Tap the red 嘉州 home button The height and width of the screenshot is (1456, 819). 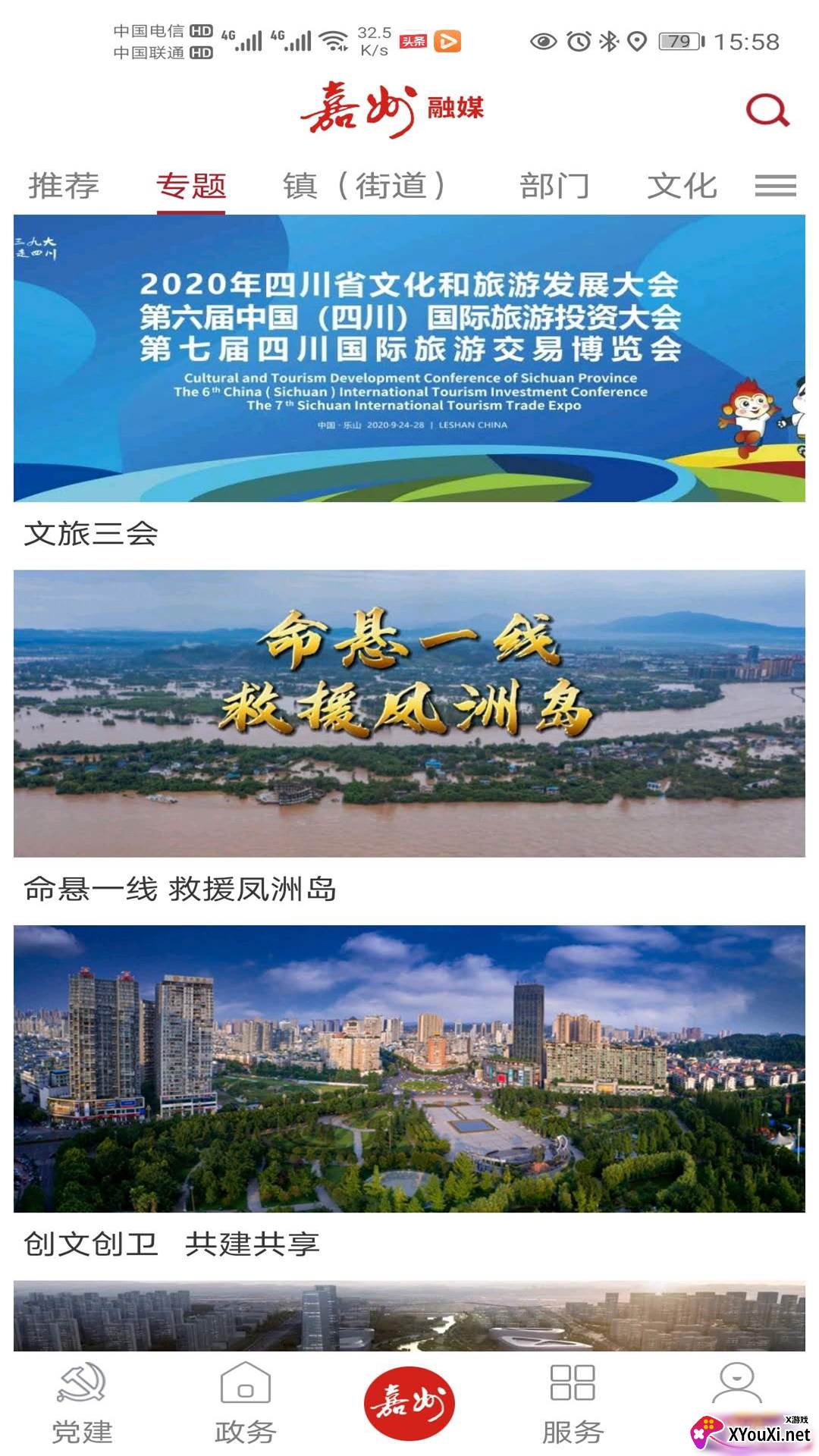(409, 1403)
